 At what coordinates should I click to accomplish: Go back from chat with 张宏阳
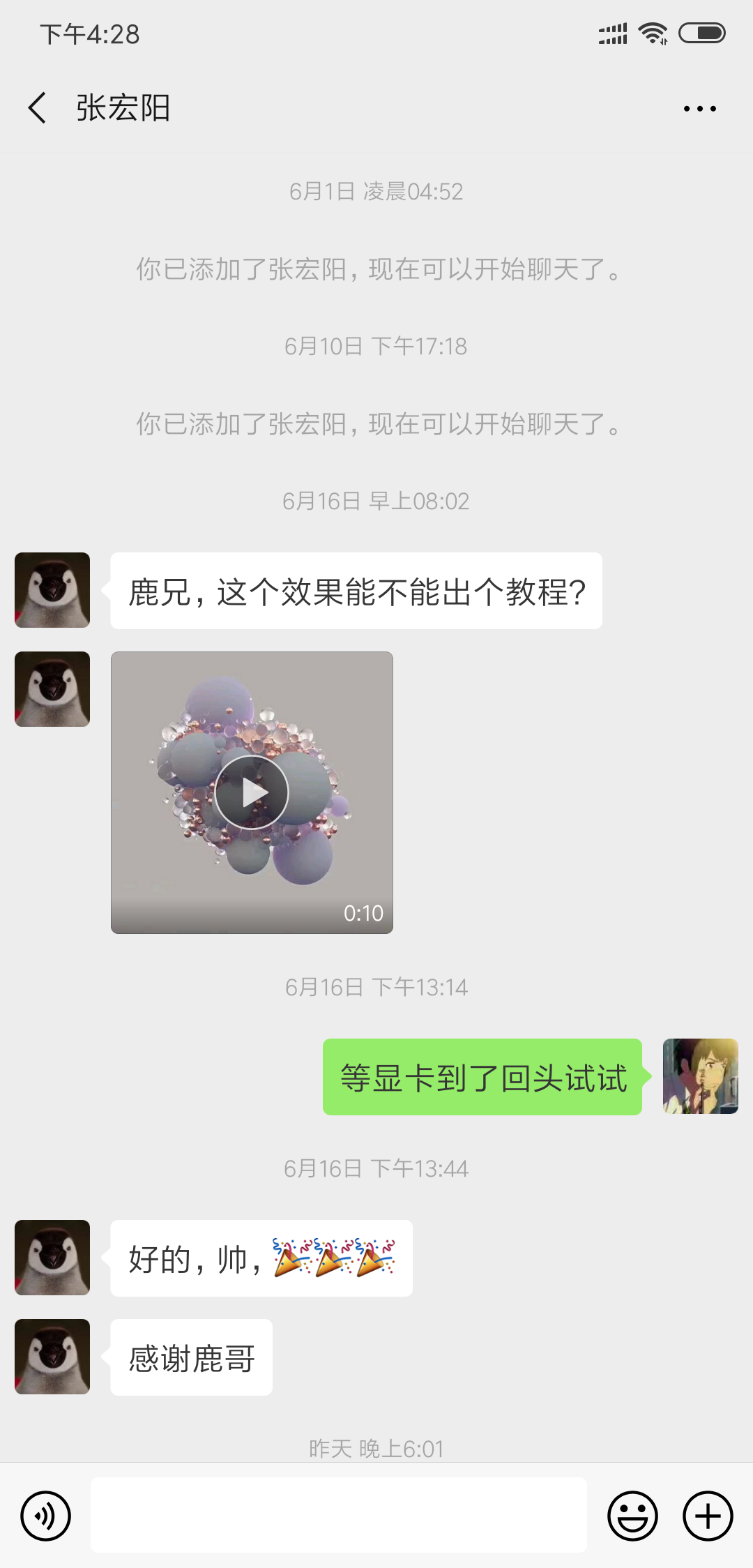click(38, 108)
